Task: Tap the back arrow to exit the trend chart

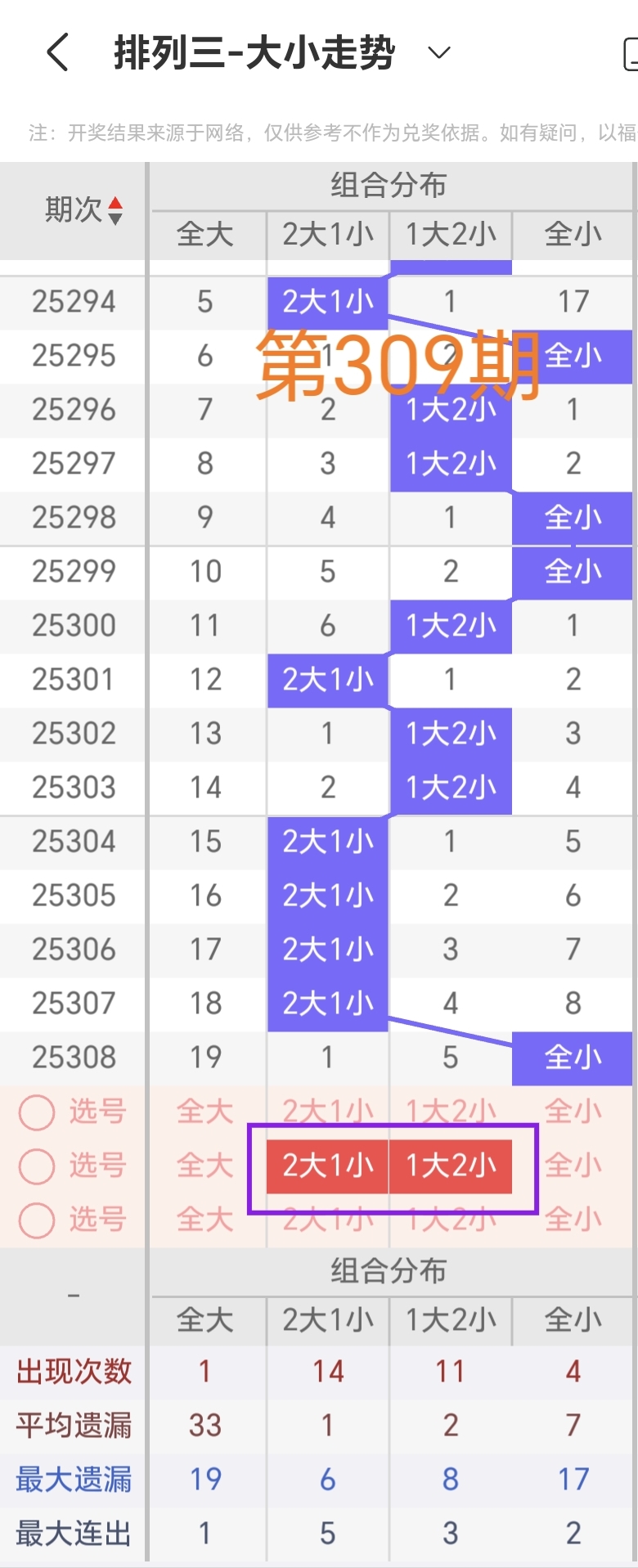Action: 56,52
